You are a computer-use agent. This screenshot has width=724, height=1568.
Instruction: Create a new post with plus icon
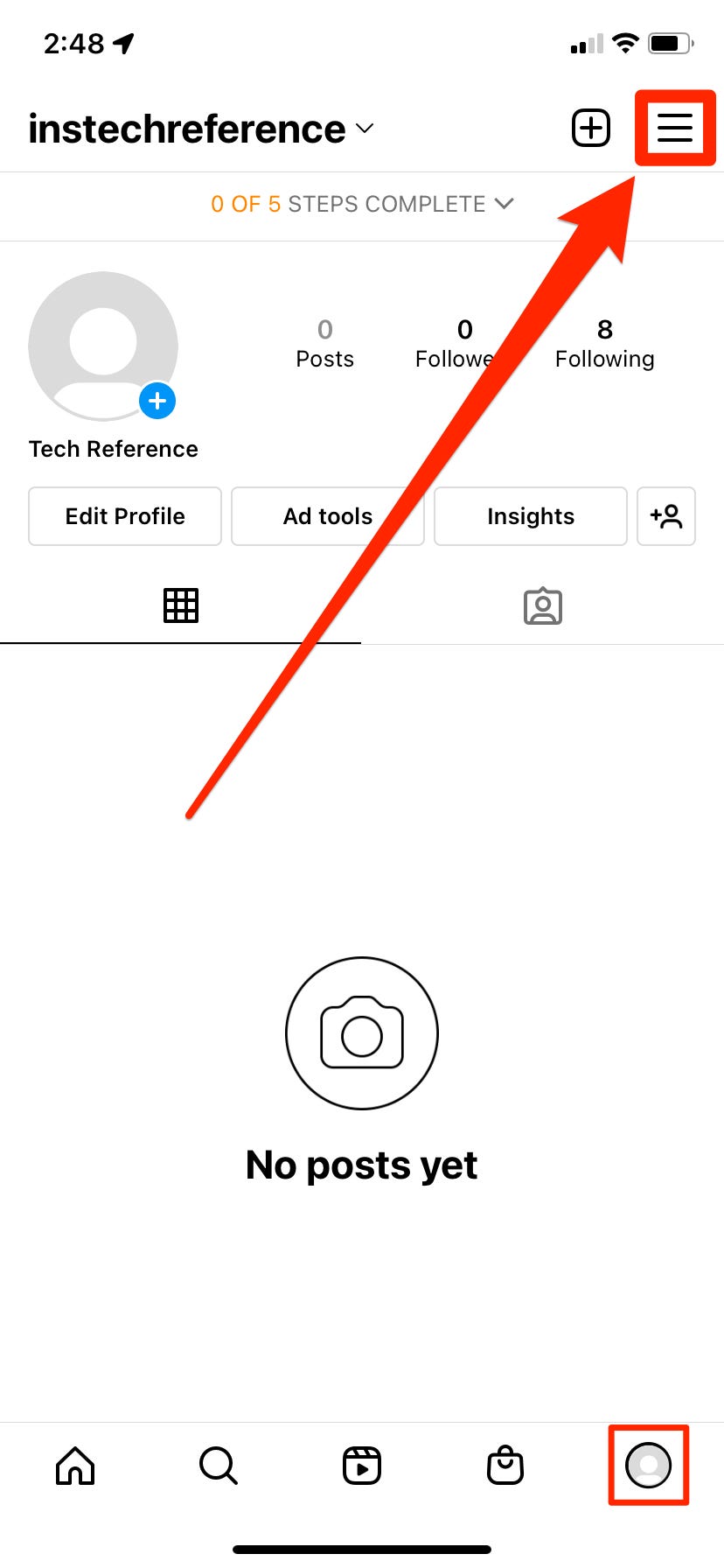point(591,128)
